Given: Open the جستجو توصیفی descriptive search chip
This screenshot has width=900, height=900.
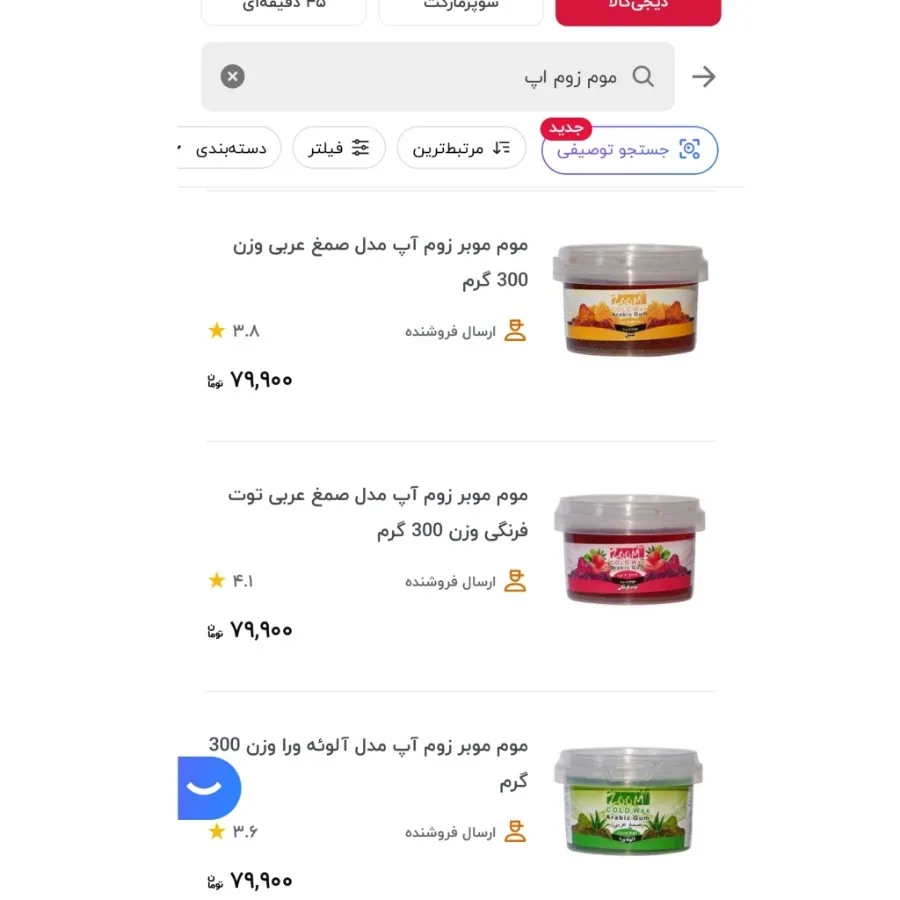Looking at the screenshot, I should click(x=630, y=150).
